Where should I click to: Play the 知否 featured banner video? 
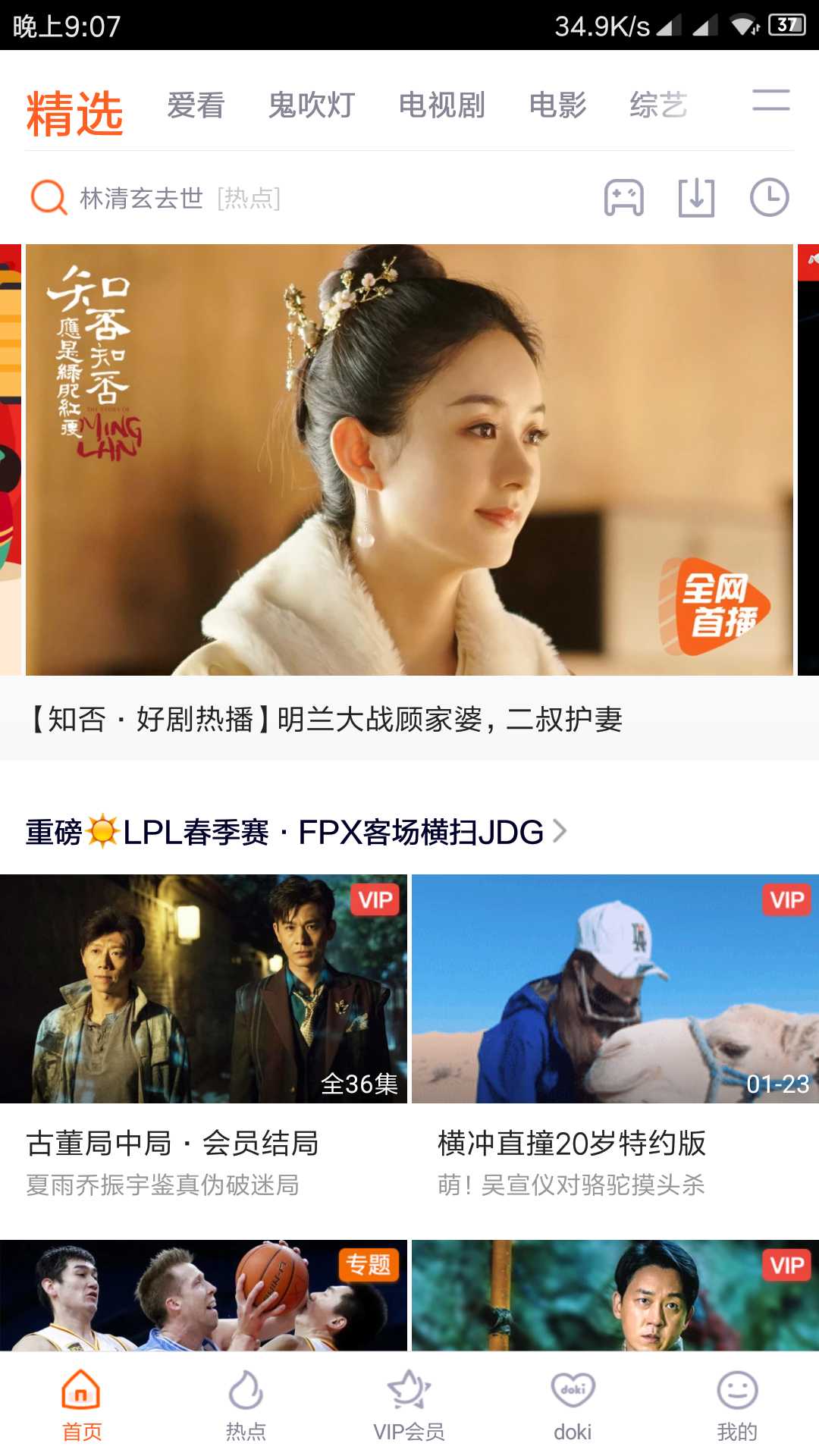coord(409,459)
